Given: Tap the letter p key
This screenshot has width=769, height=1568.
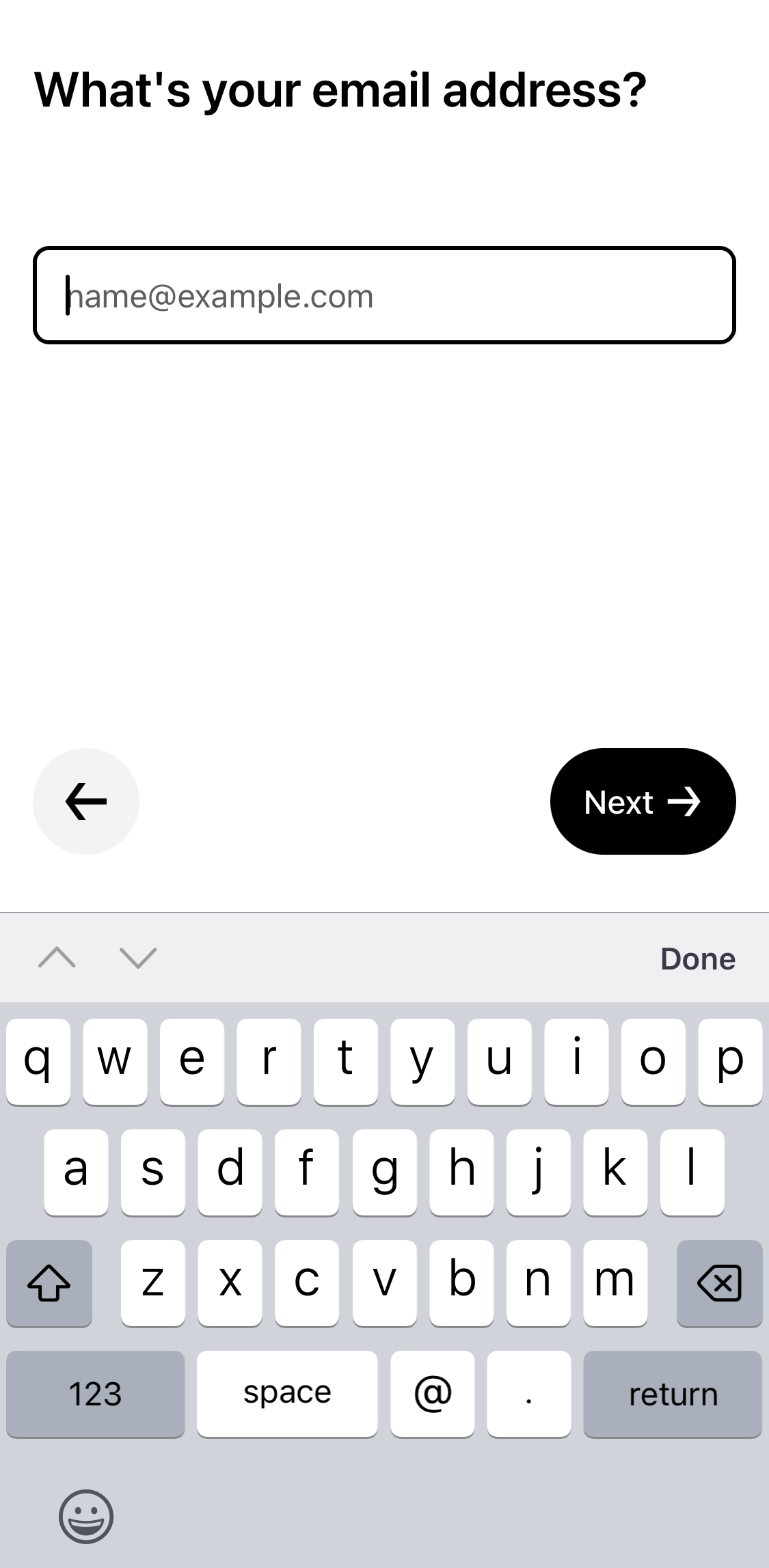Looking at the screenshot, I should pos(730,1060).
